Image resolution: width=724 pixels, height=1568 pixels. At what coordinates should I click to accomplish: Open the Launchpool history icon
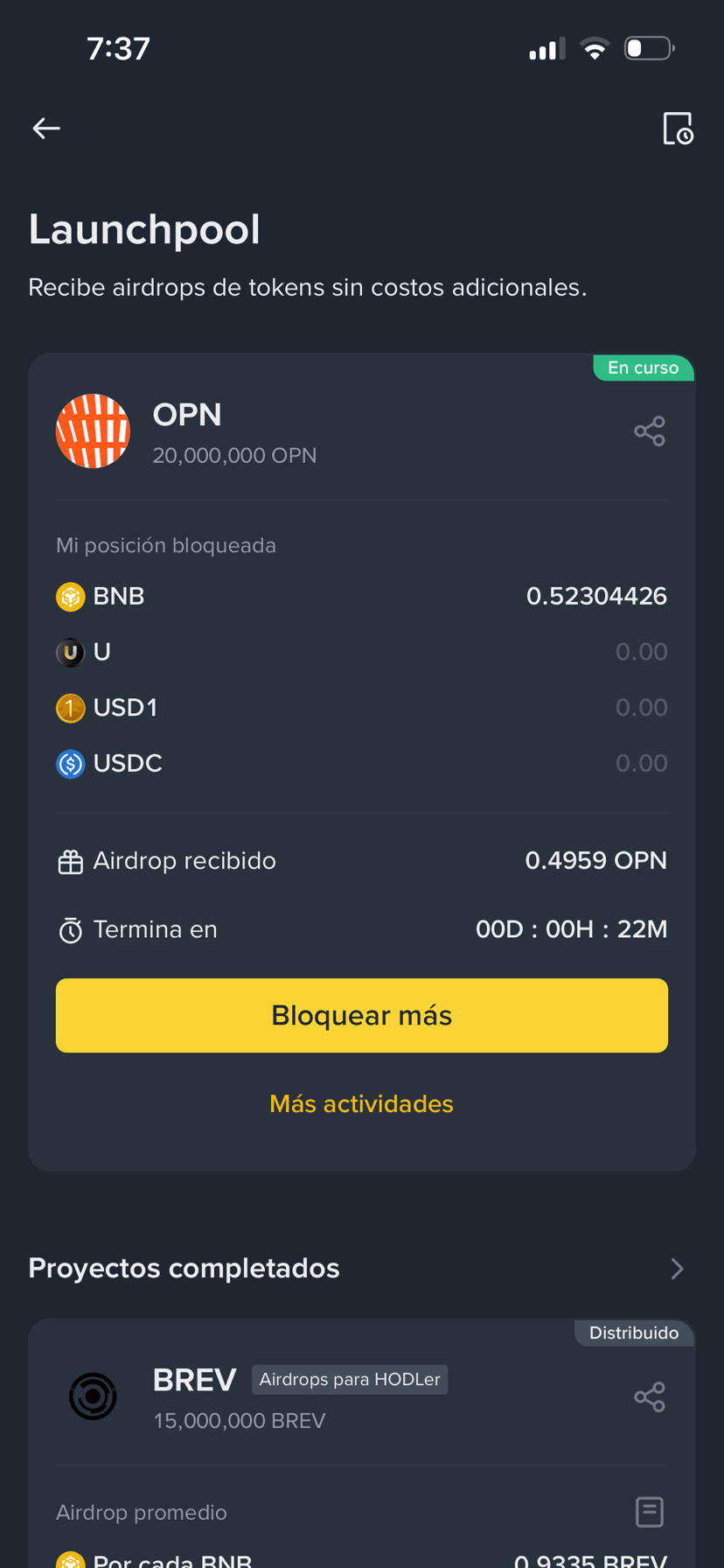[x=677, y=129]
